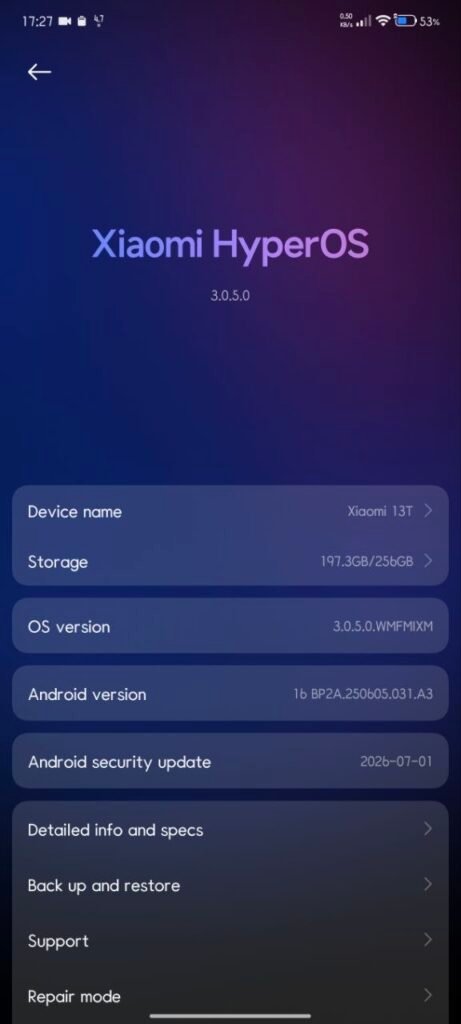
Task: Open Storage details
Action: point(230,561)
